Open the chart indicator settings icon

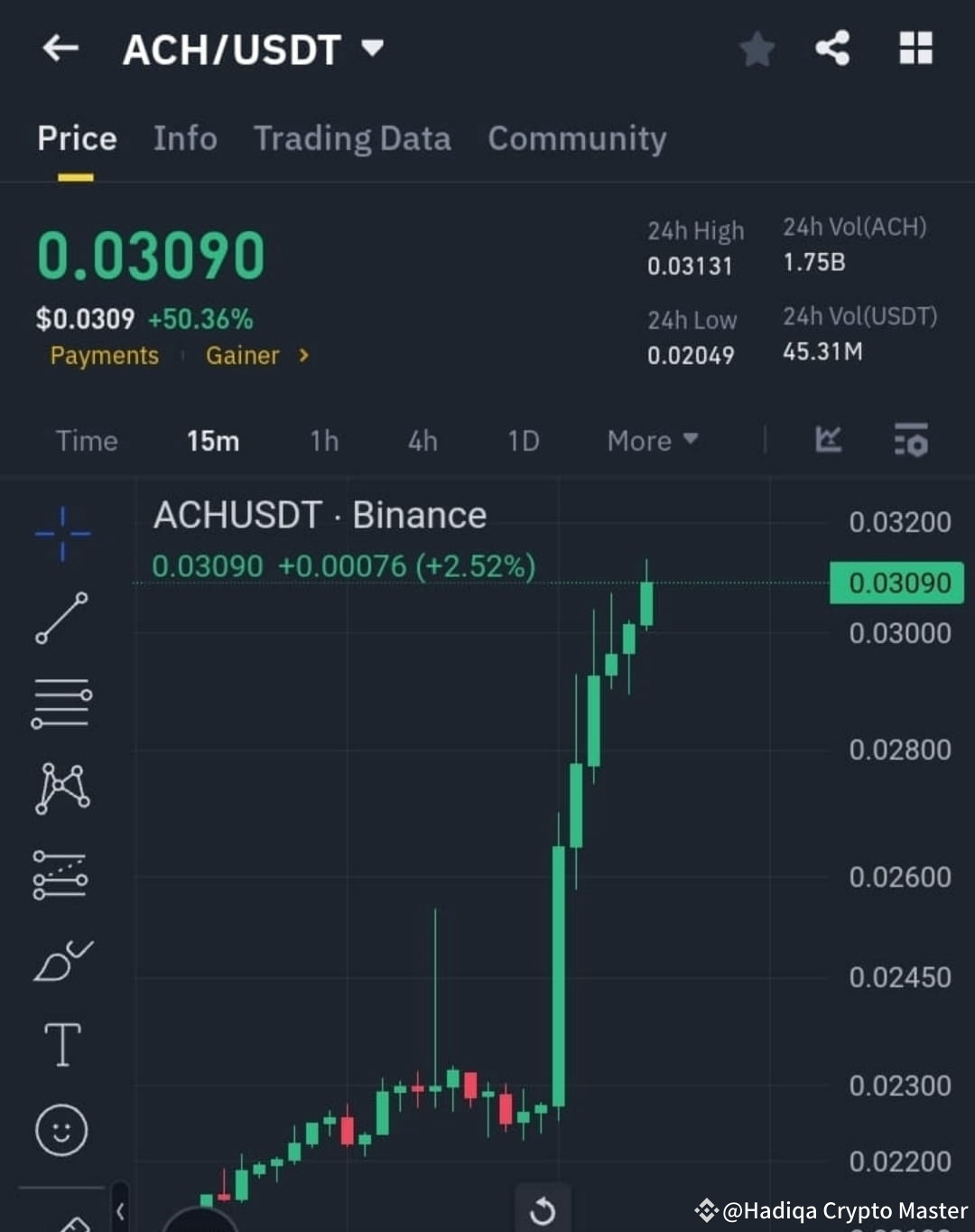(x=911, y=441)
